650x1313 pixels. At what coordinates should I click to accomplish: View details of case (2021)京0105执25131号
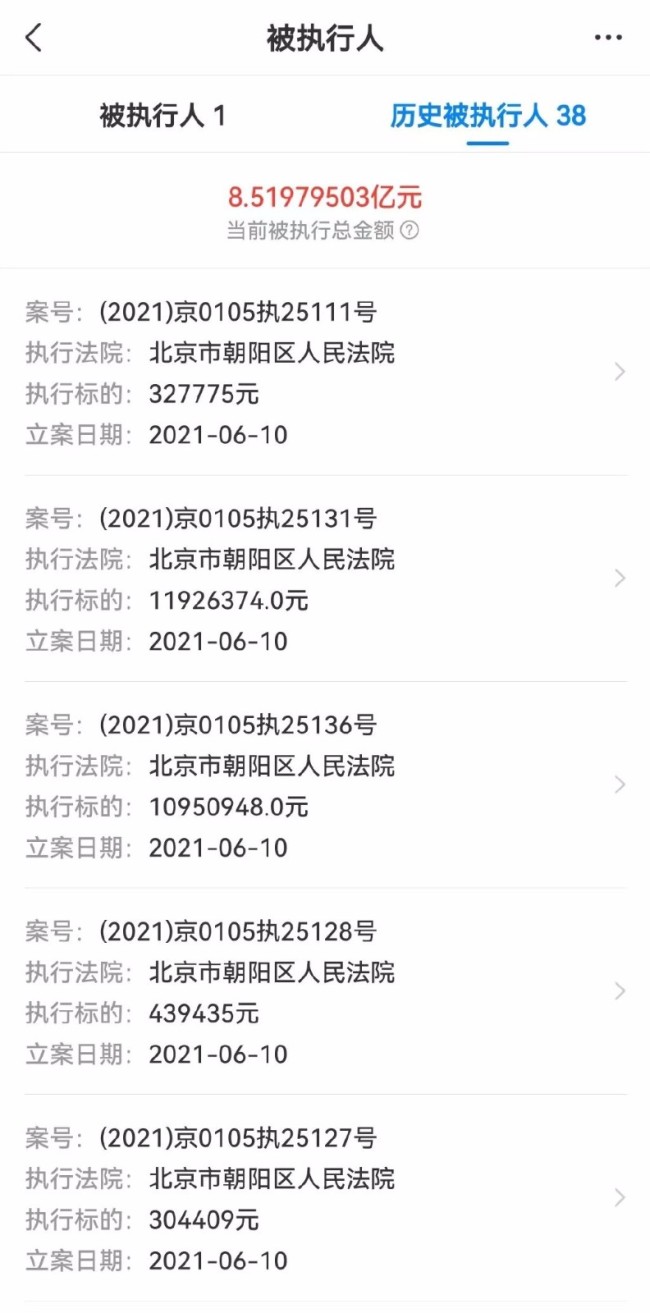(x=325, y=579)
